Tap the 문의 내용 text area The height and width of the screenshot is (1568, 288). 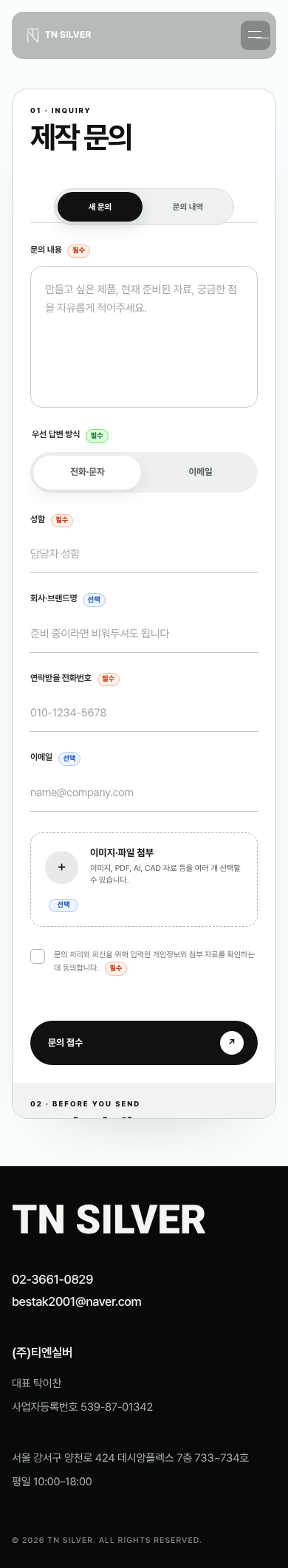click(144, 337)
